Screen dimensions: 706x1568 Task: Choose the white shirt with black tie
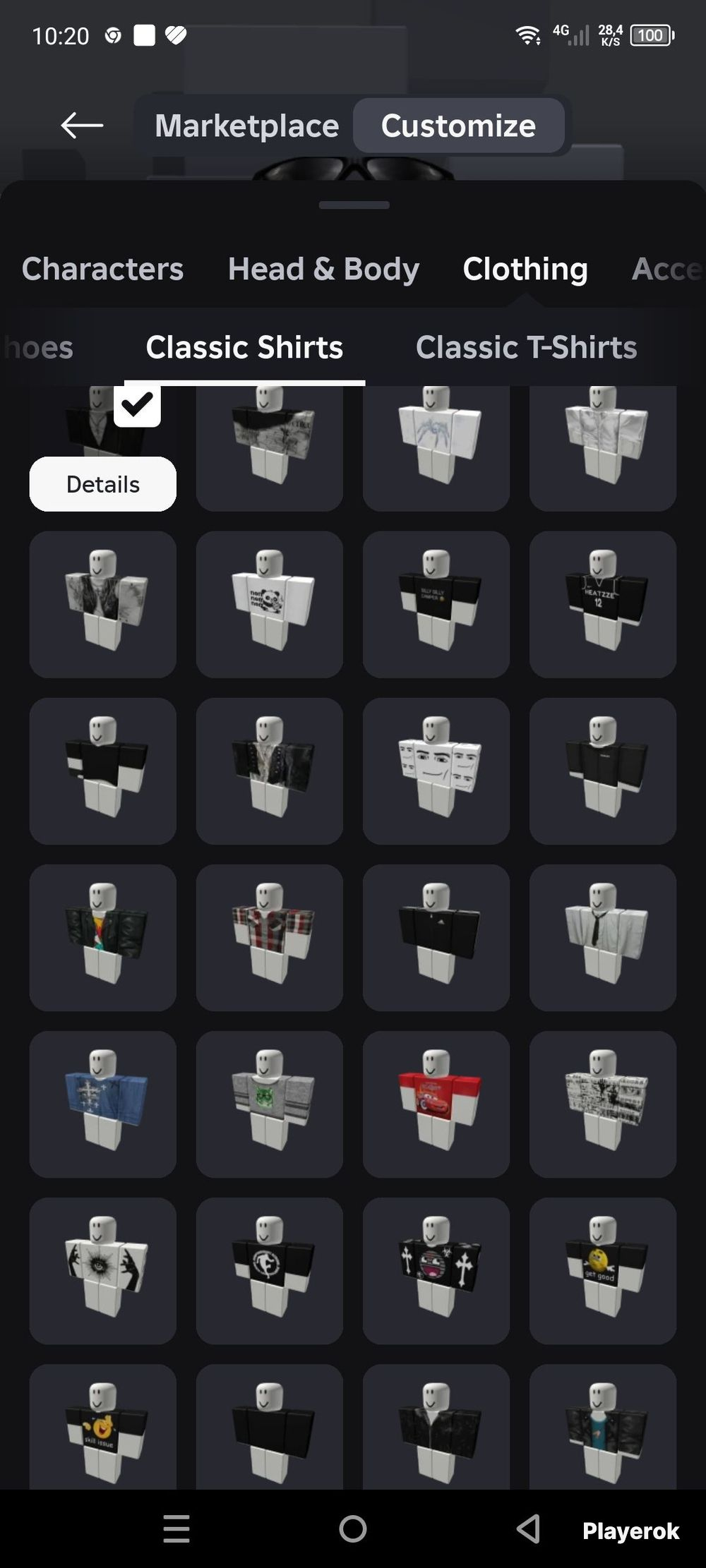603,938
